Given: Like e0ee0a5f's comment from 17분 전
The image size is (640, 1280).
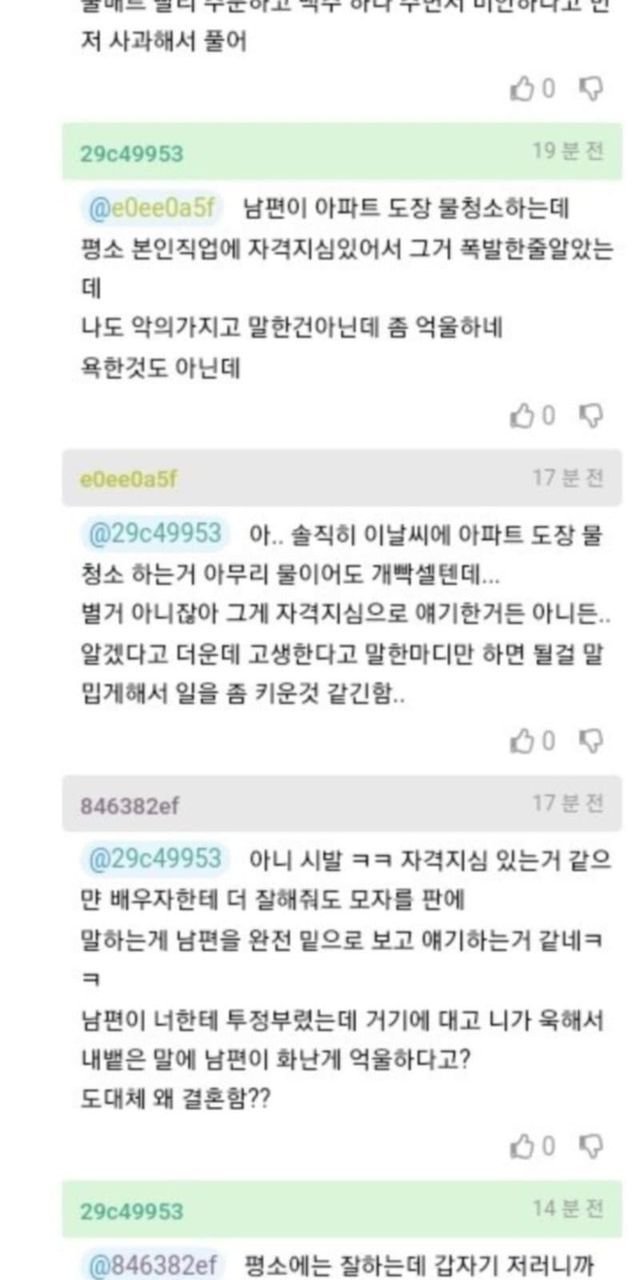Looking at the screenshot, I should pyautogui.click(x=523, y=741).
